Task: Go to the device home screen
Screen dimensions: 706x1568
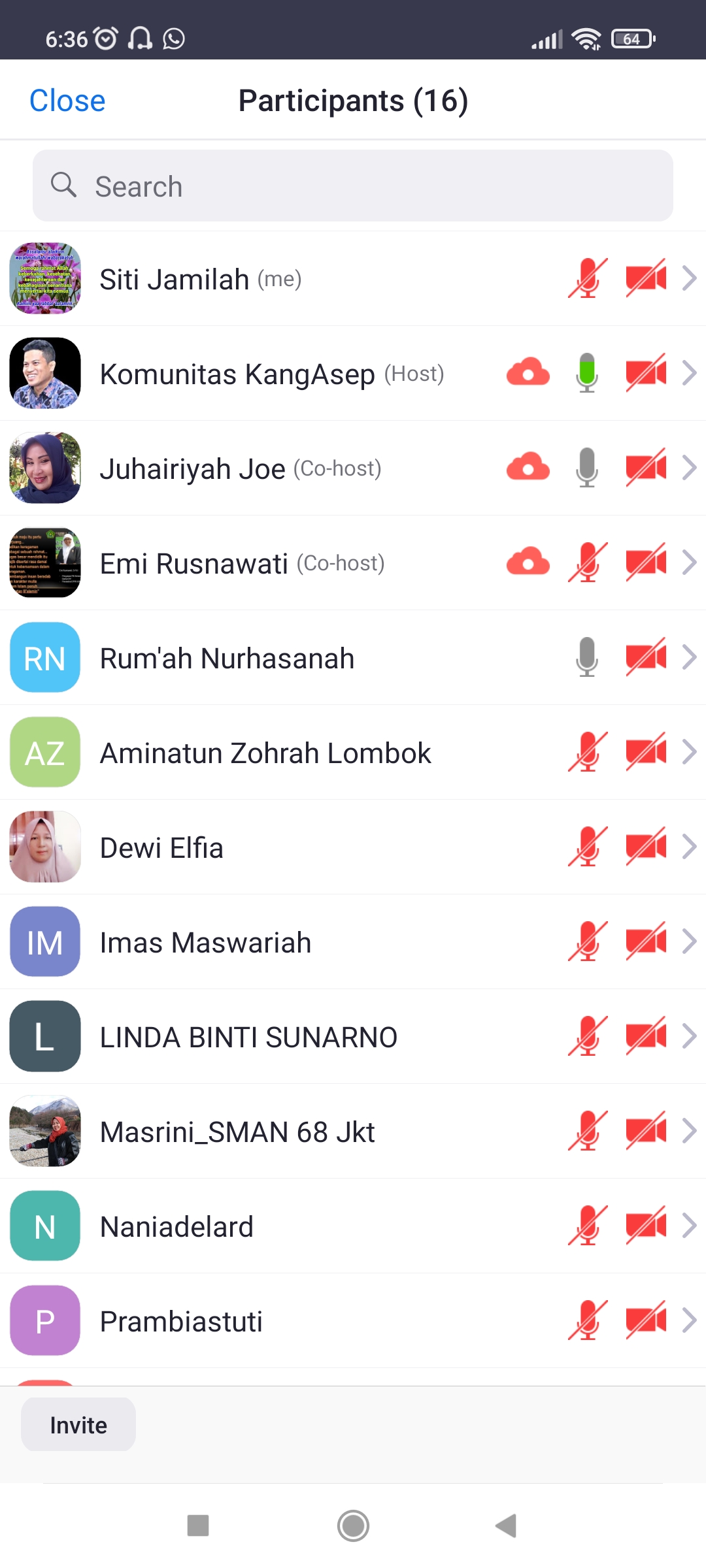Action: [x=353, y=1526]
